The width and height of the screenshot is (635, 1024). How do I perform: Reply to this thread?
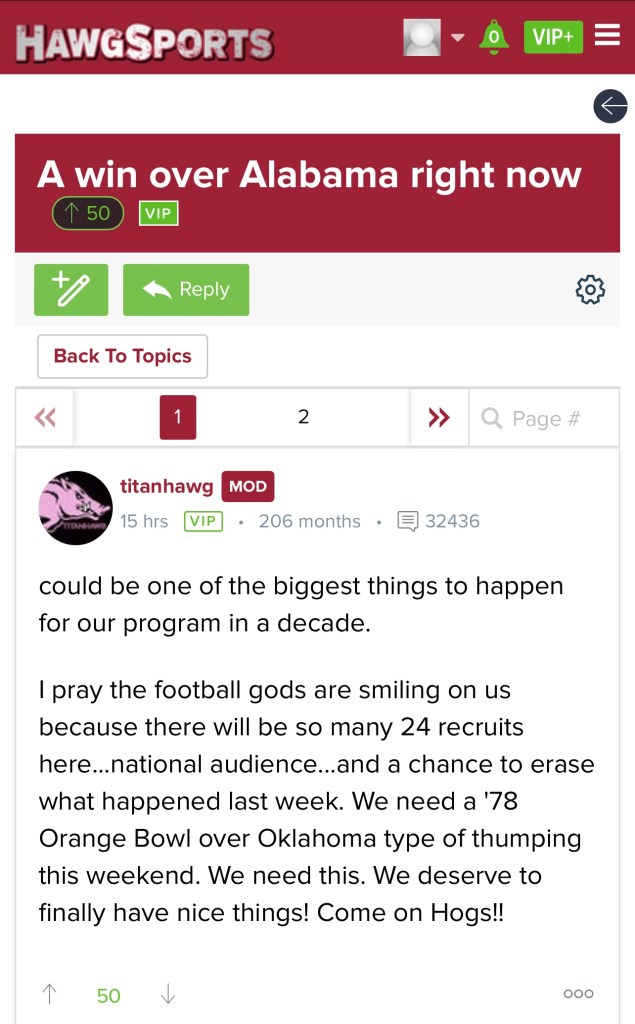tap(186, 290)
